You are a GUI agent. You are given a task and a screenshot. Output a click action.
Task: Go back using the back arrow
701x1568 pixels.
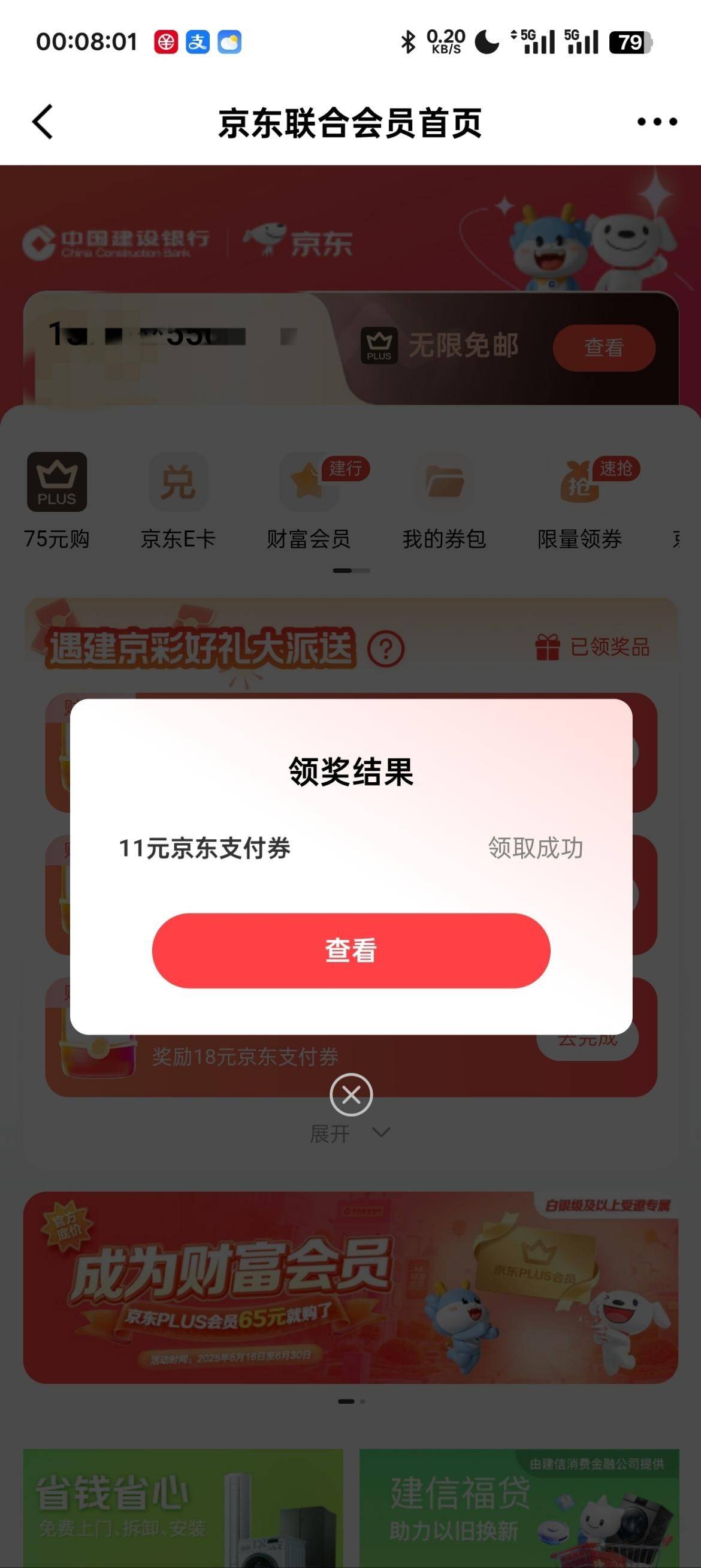tap(43, 122)
